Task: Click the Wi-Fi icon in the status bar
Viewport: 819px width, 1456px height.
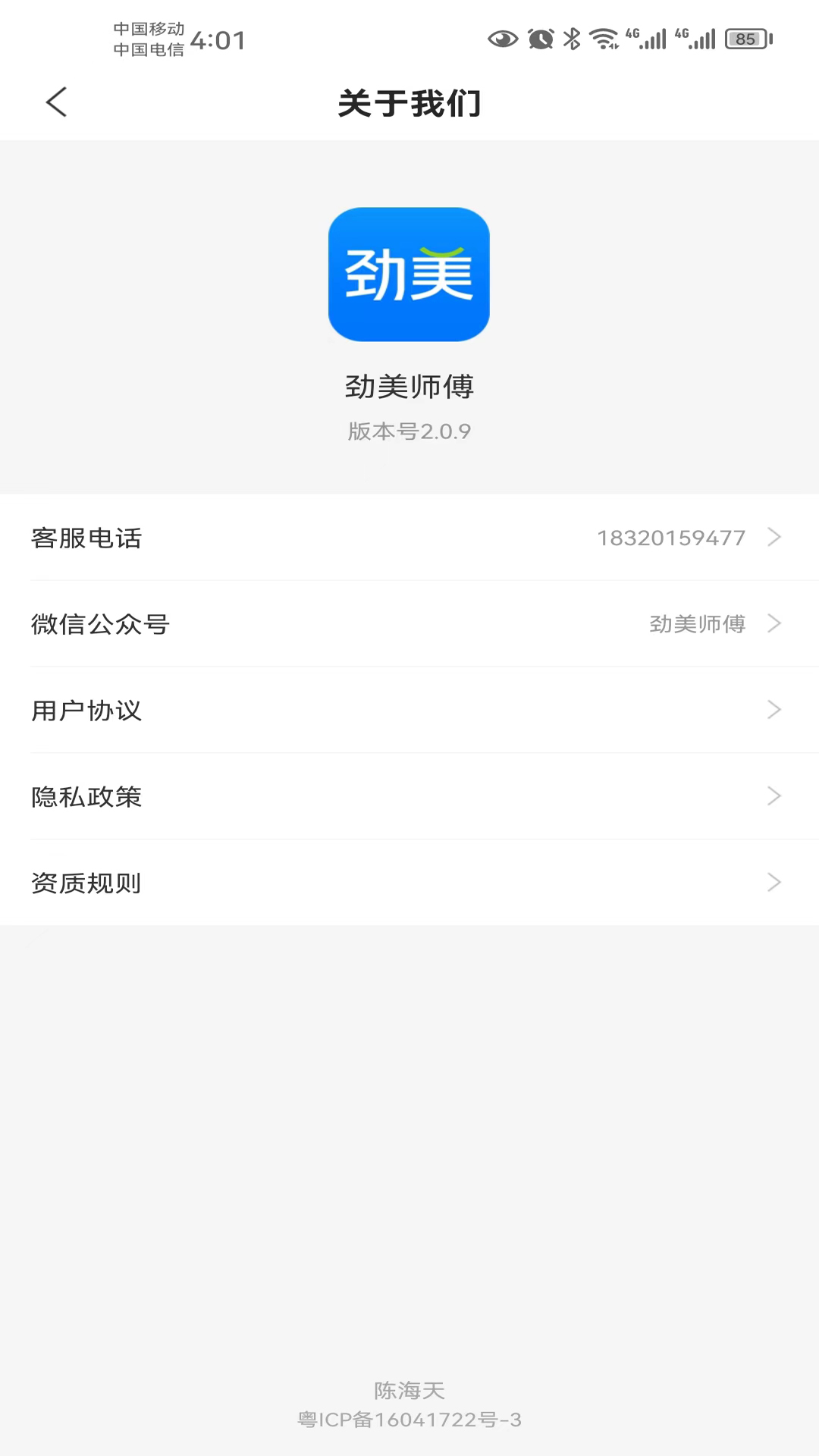Action: [603, 37]
